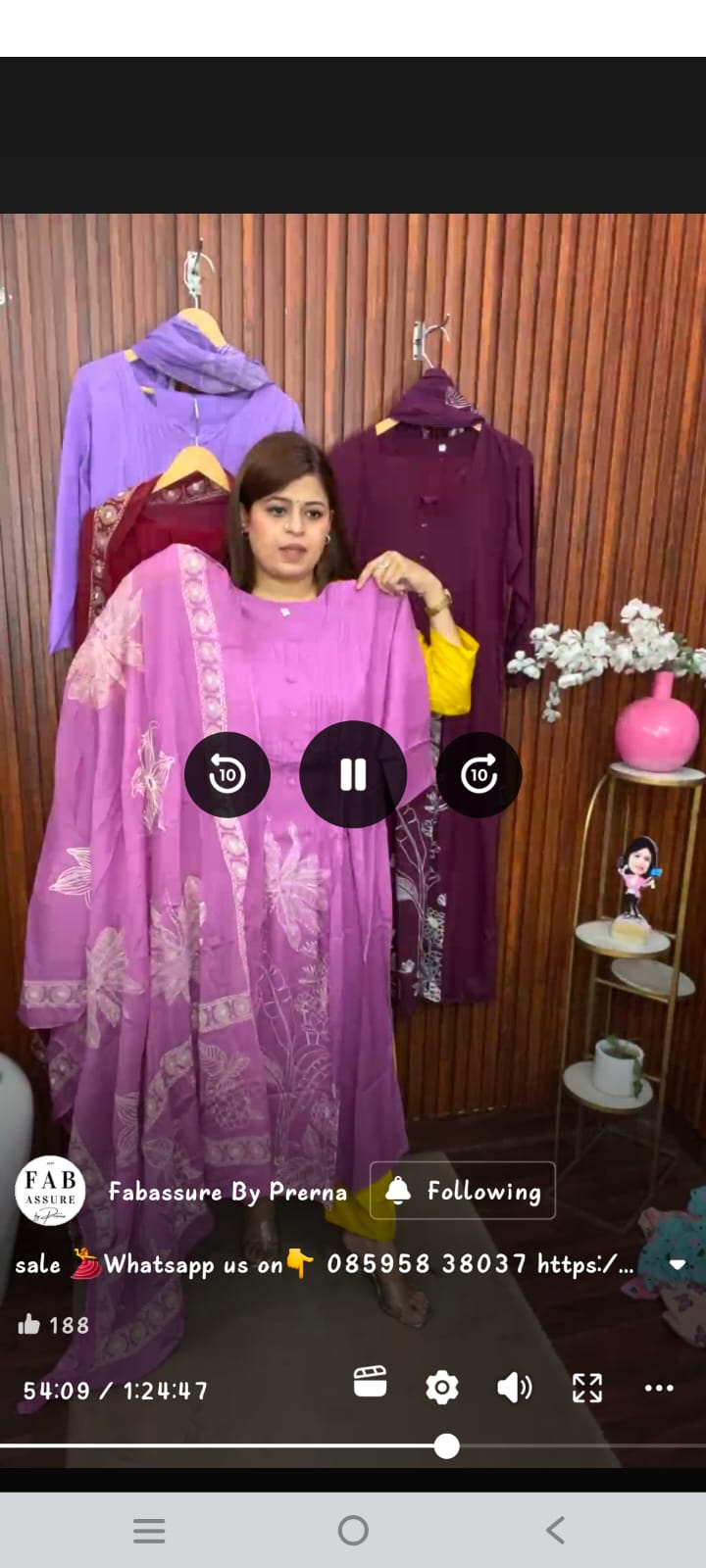Tap the Following bell button

point(463,1191)
